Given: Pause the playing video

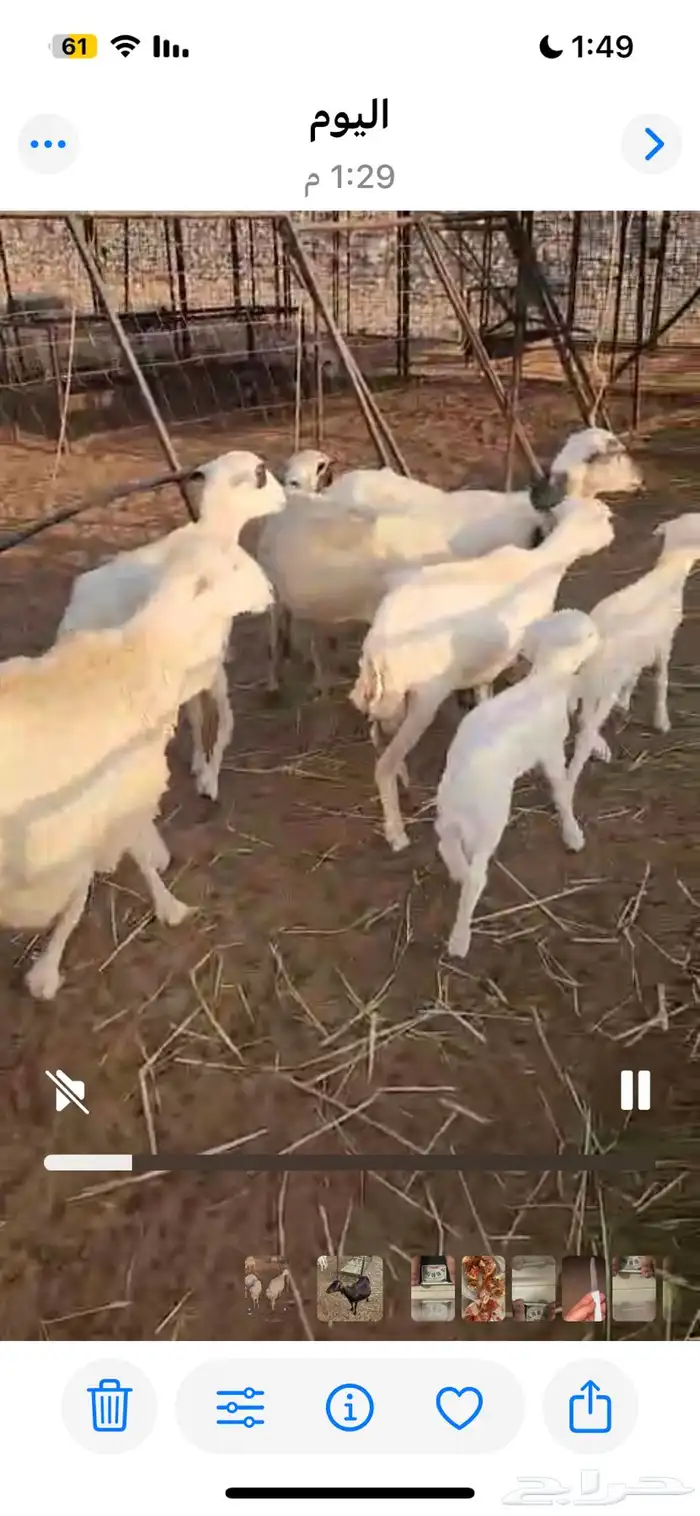Looking at the screenshot, I should pyautogui.click(x=635, y=1090).
